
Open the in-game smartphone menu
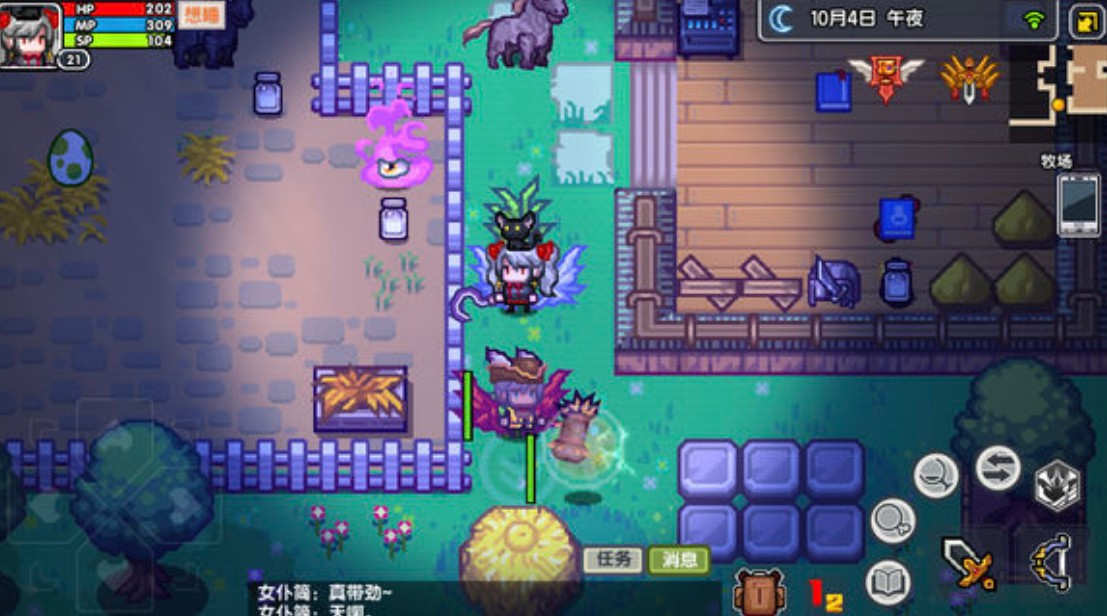click(1079, 204)
